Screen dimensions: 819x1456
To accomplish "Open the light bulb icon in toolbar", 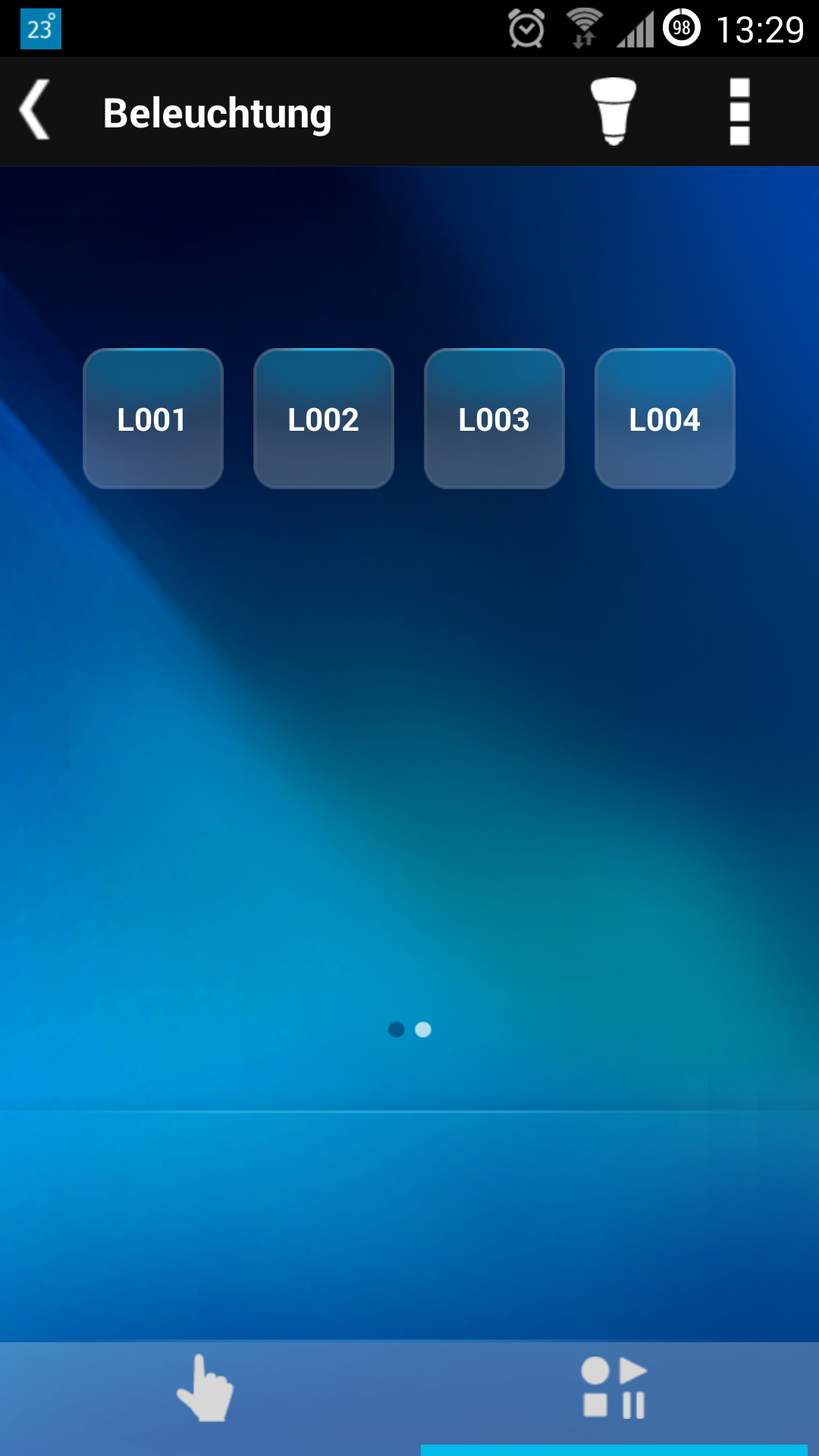I will [x=613, y=111].
